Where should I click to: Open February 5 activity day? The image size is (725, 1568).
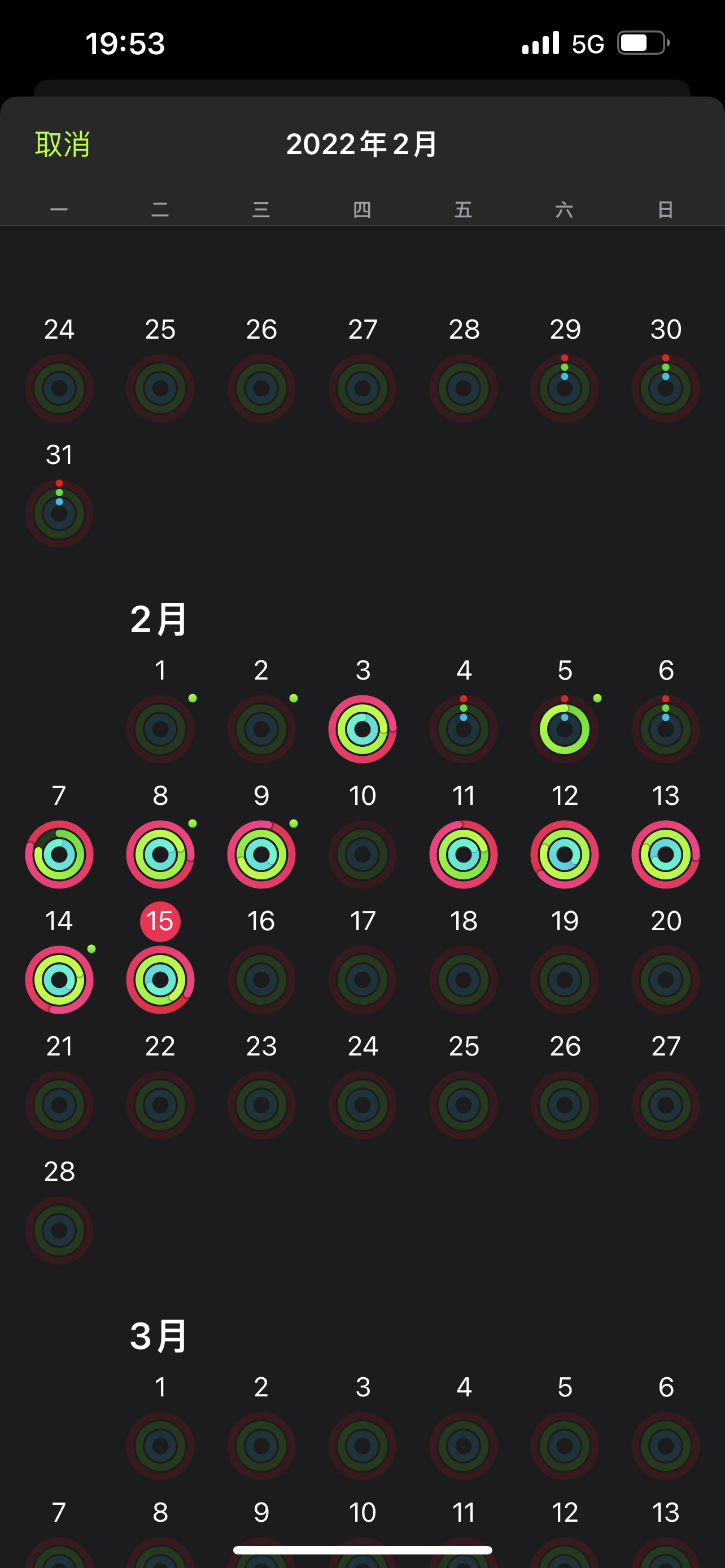[564, 729]
